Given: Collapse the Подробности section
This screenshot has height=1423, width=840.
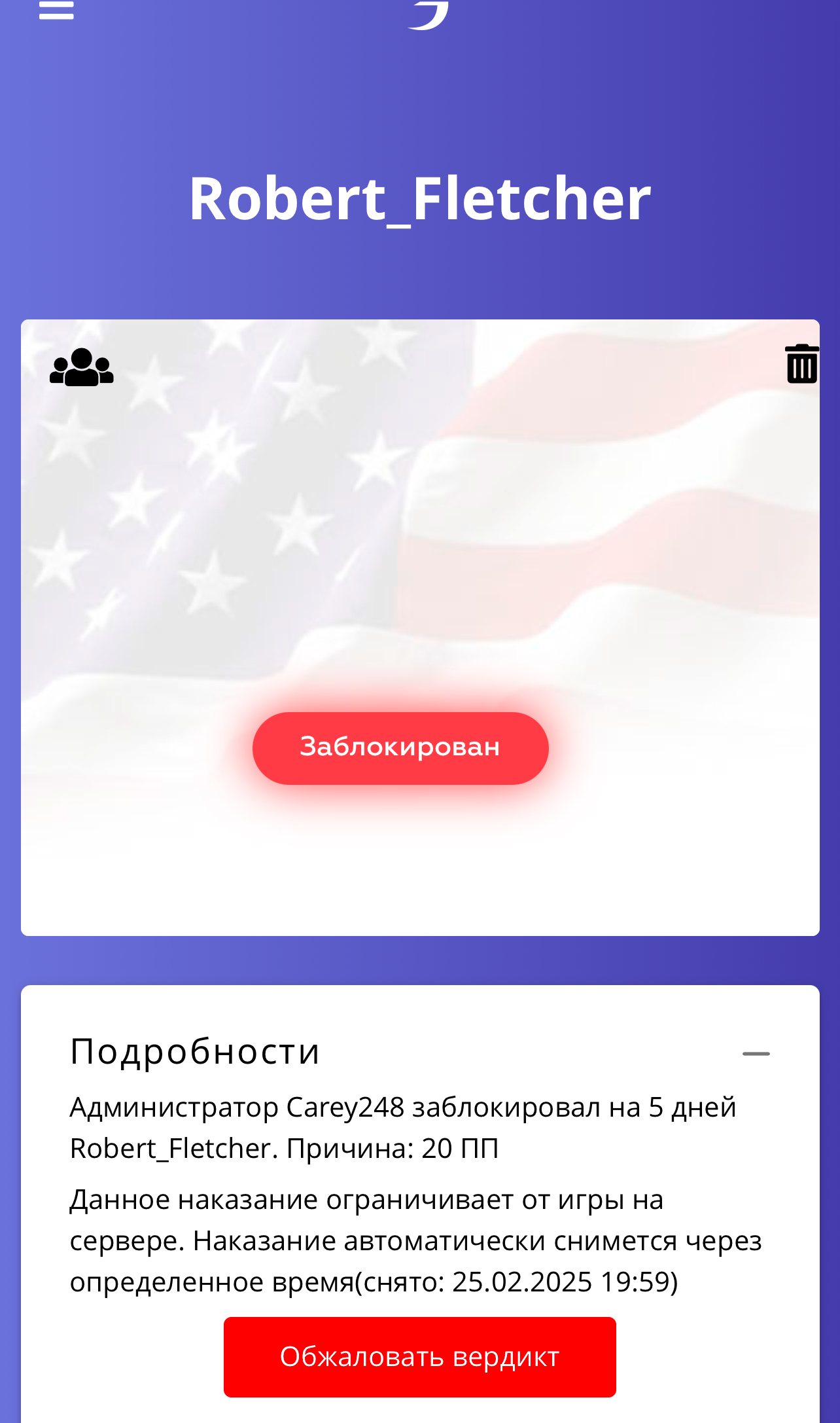Looking at the screenshot, I should [756, 1054].
